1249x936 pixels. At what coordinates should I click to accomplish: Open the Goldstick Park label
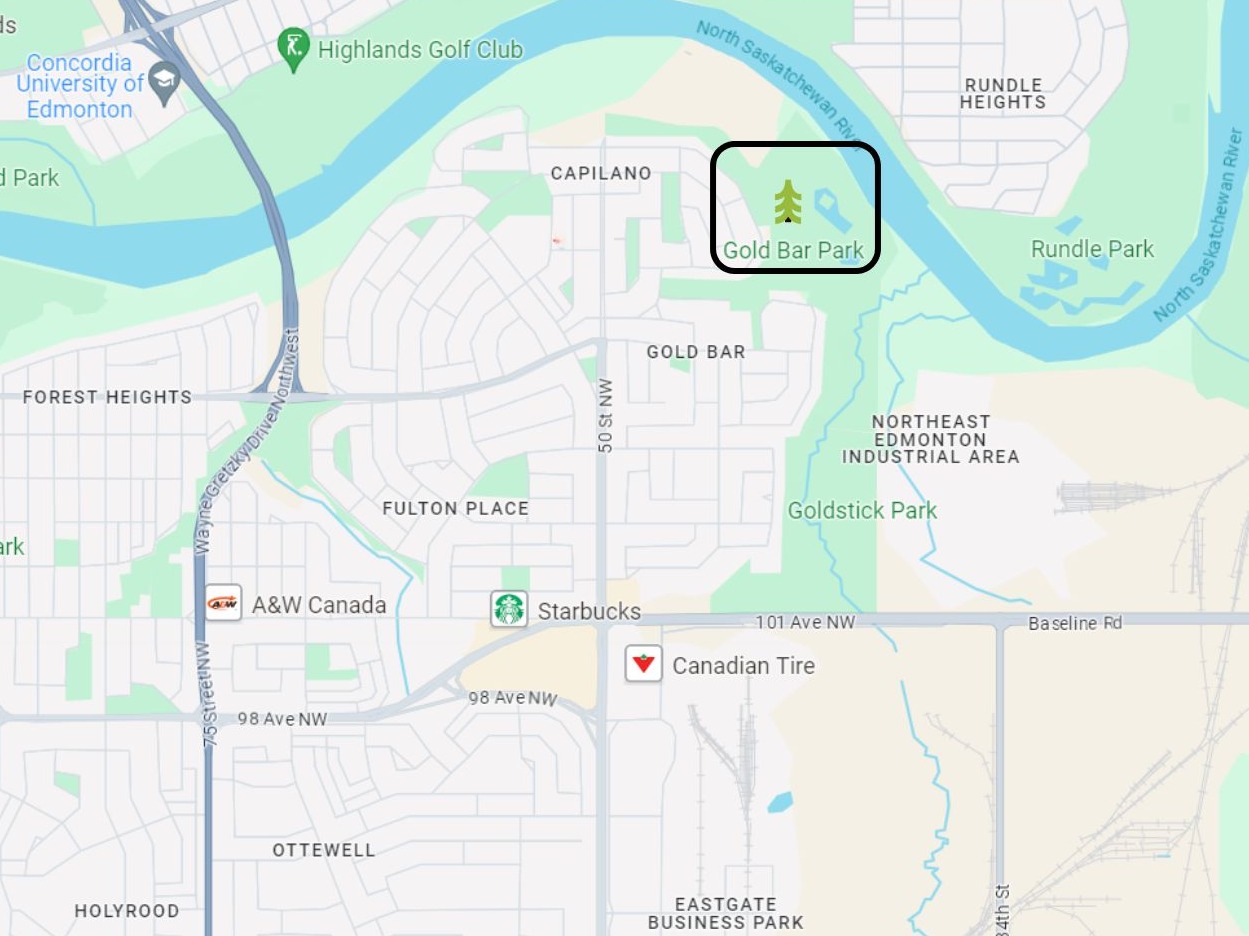[862, 511]
